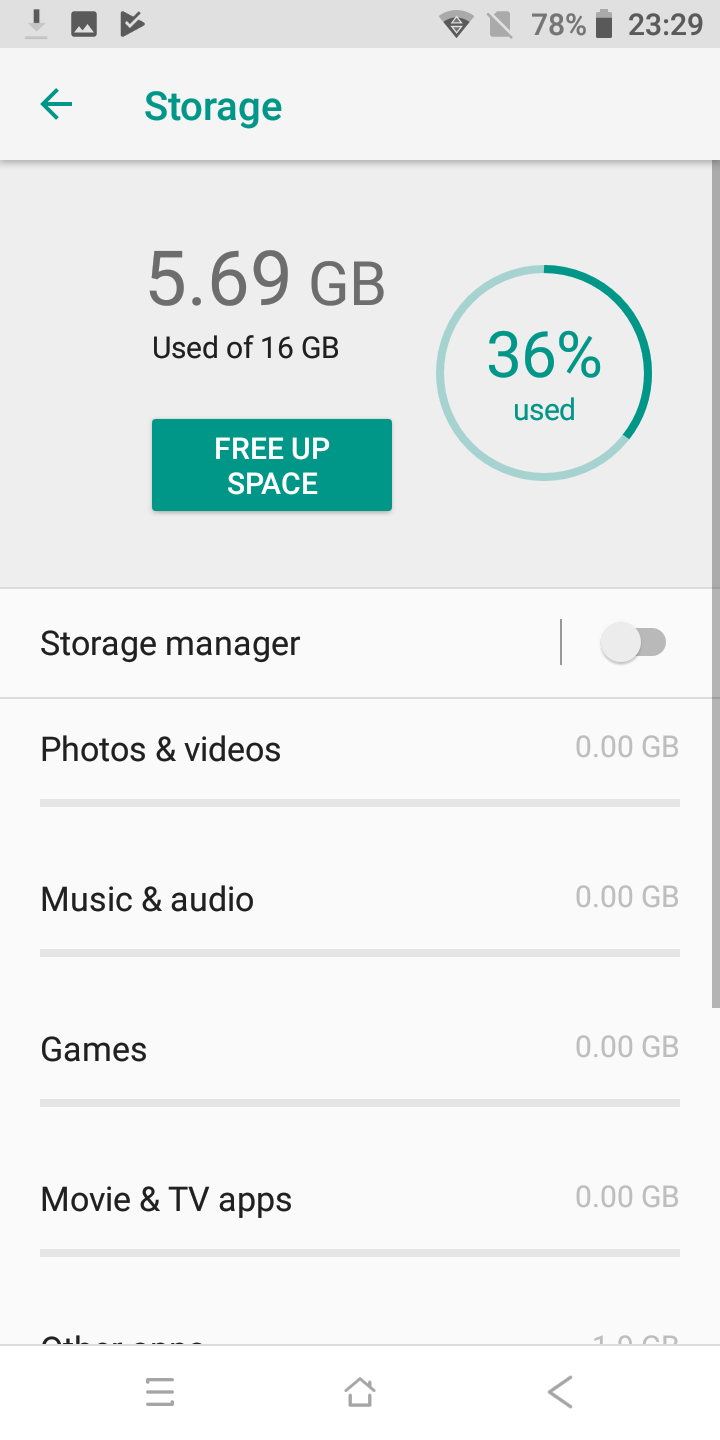Open the Games storage category
This screenshot has width=720, height=1440.
[x=360, y=1061]
